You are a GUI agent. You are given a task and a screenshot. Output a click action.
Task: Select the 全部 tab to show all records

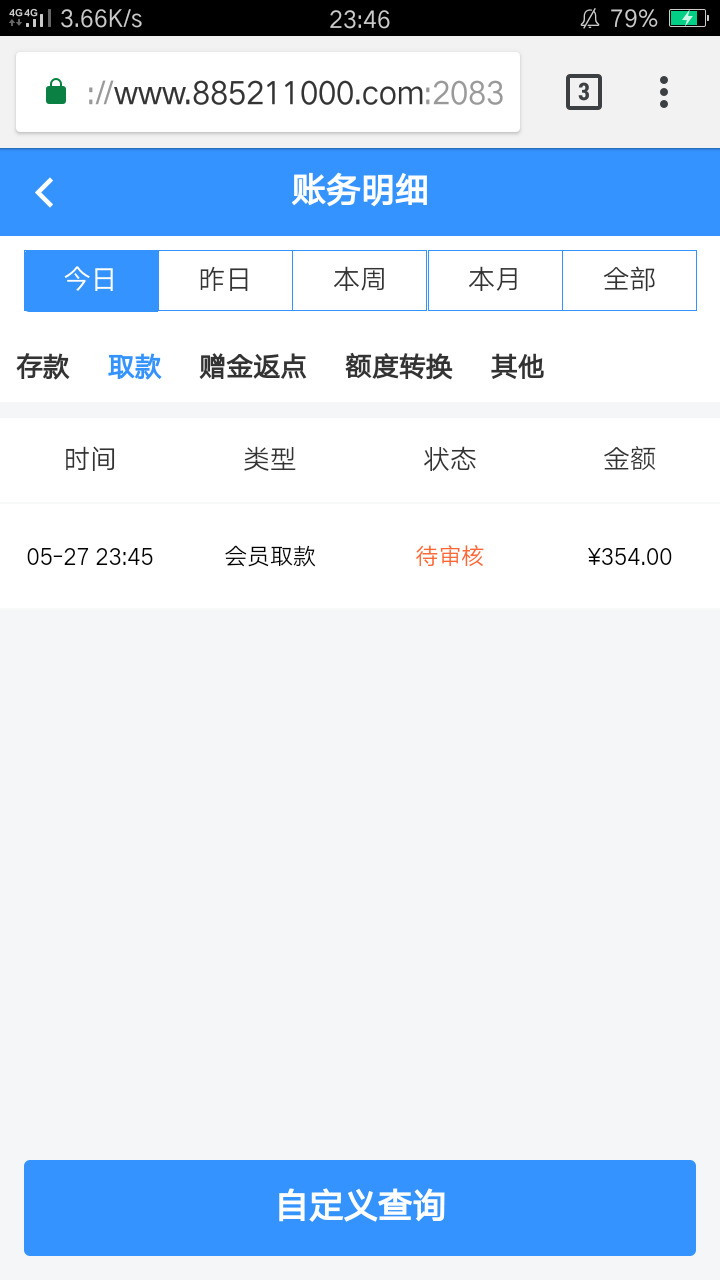pyautogui.click(x=629, y=280)
